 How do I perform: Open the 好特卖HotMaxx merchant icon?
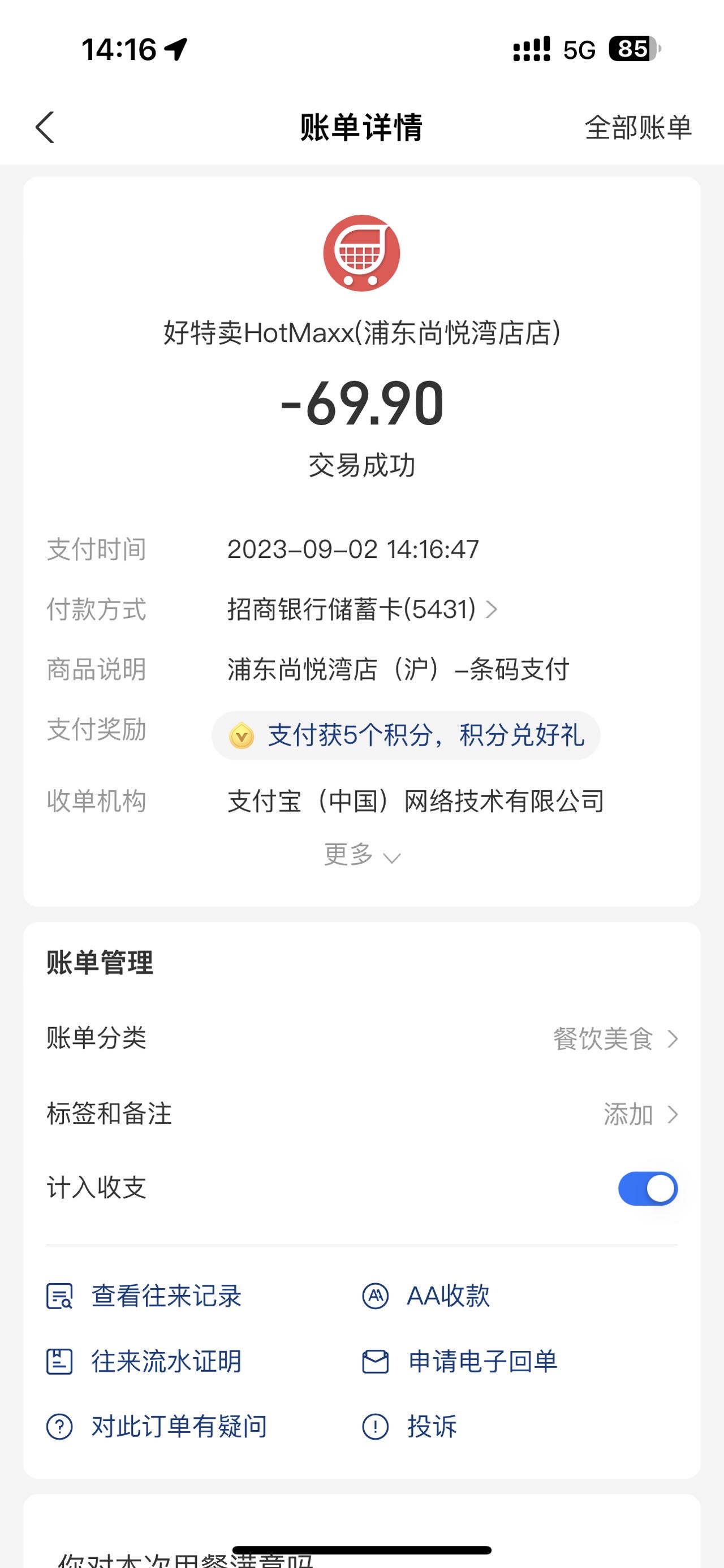(361, 253)
